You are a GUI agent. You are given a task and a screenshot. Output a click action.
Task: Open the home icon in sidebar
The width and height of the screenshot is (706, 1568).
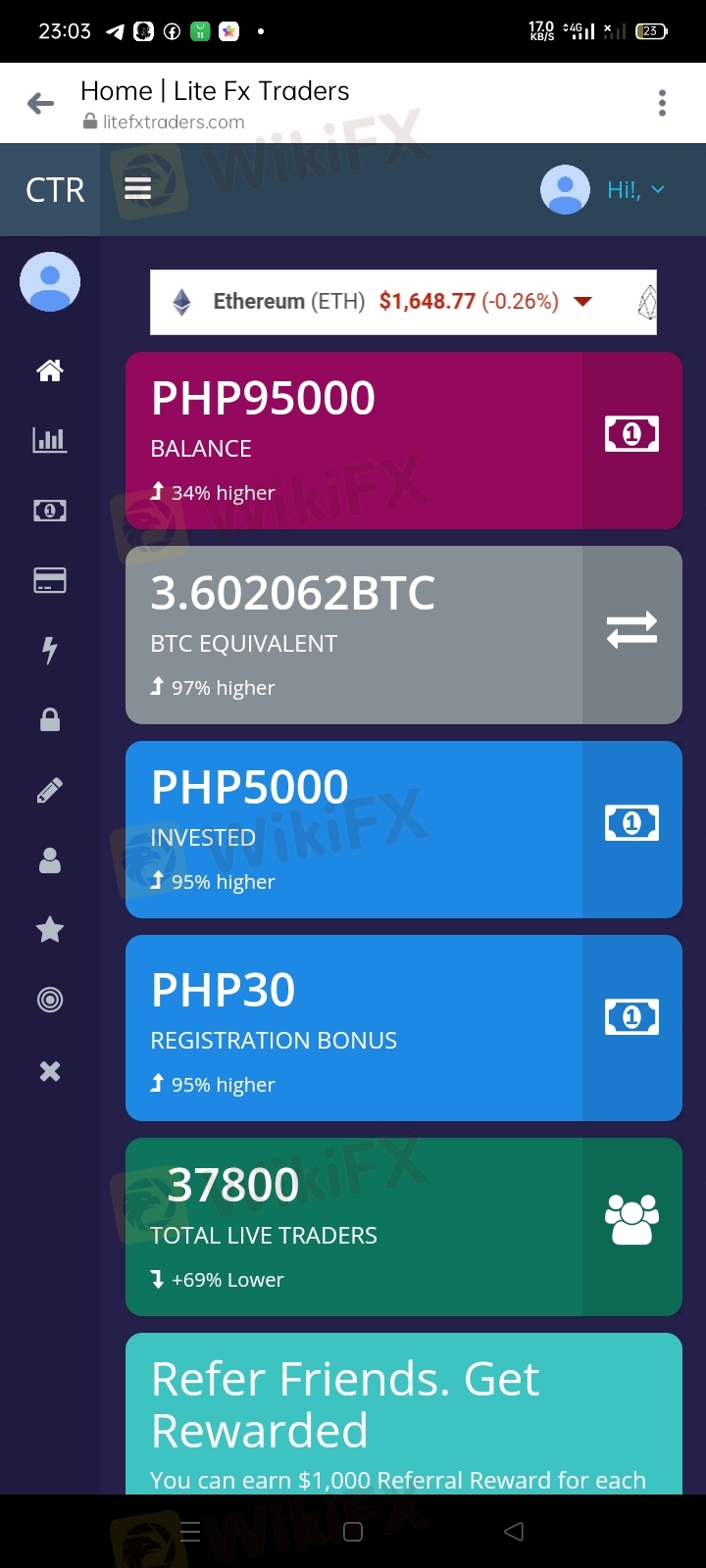[x=50, y=369]
